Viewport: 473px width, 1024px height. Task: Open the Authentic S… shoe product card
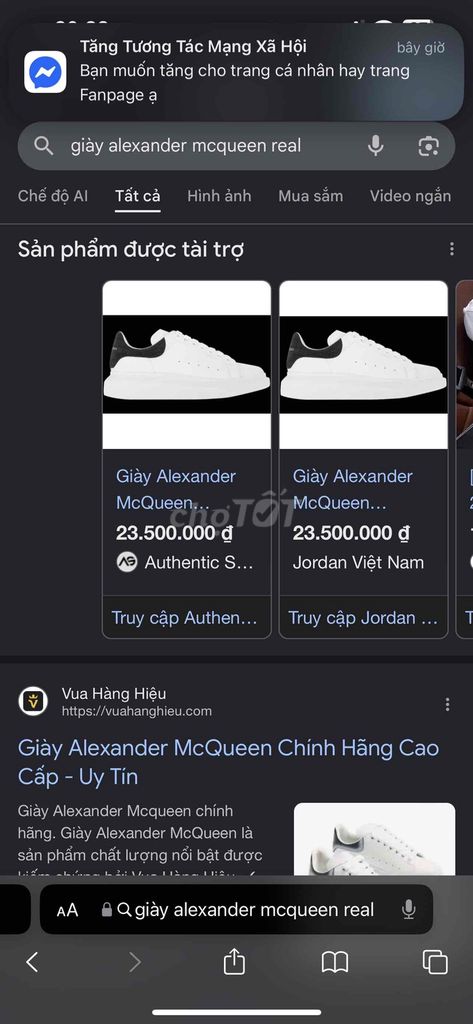click(187, 438)
